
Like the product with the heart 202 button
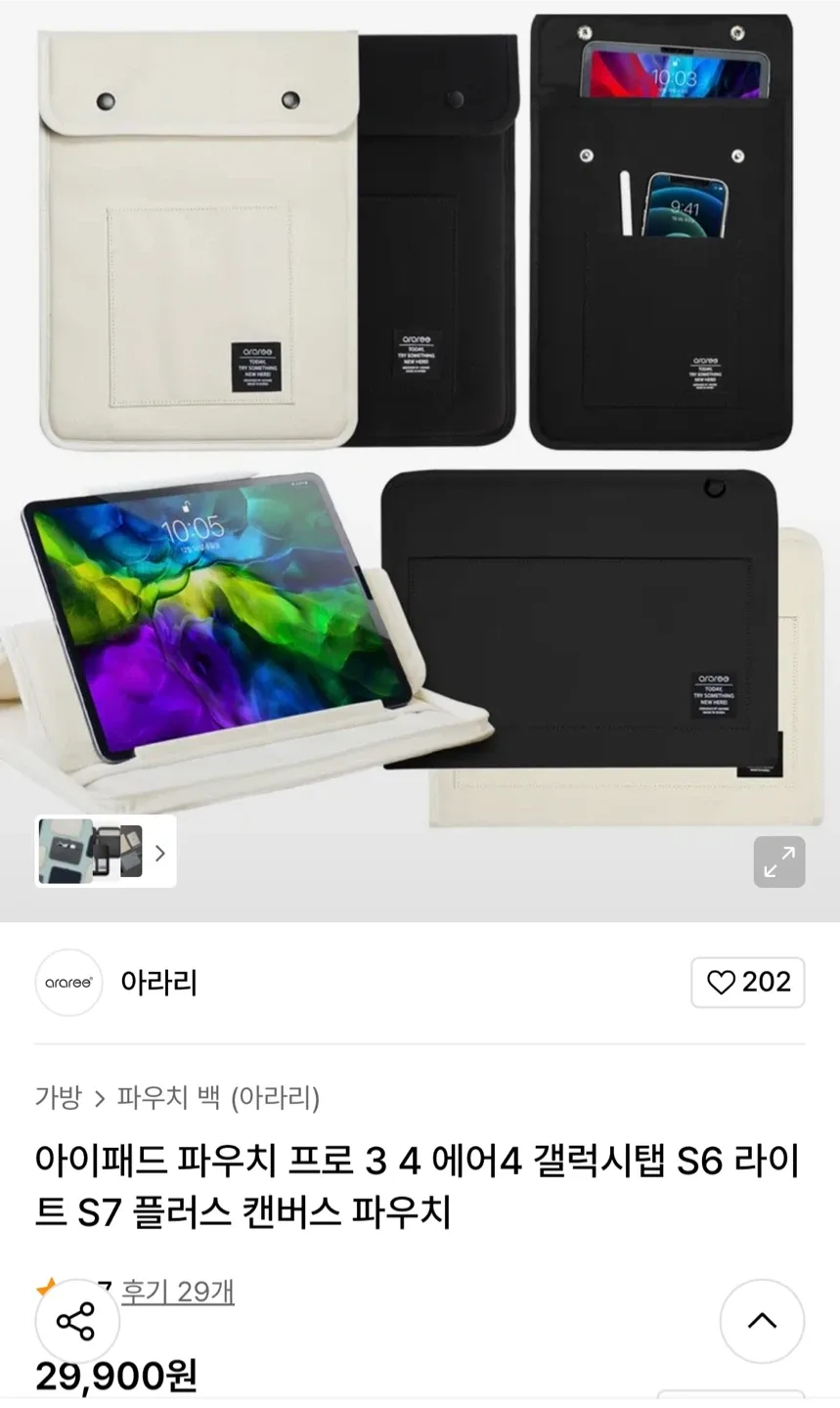[748, 982]
